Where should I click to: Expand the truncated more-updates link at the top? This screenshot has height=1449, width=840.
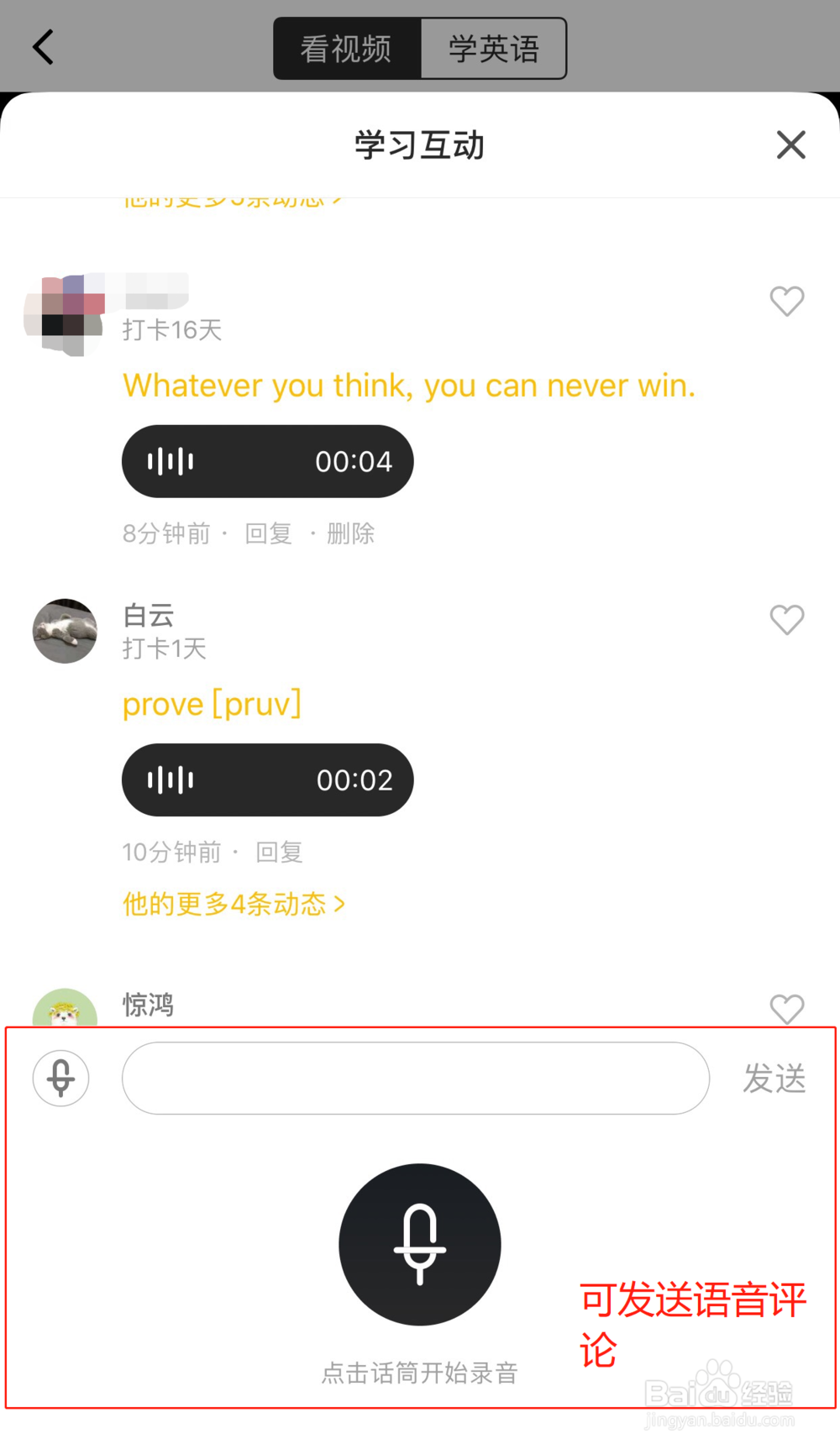tap(233, 198)
